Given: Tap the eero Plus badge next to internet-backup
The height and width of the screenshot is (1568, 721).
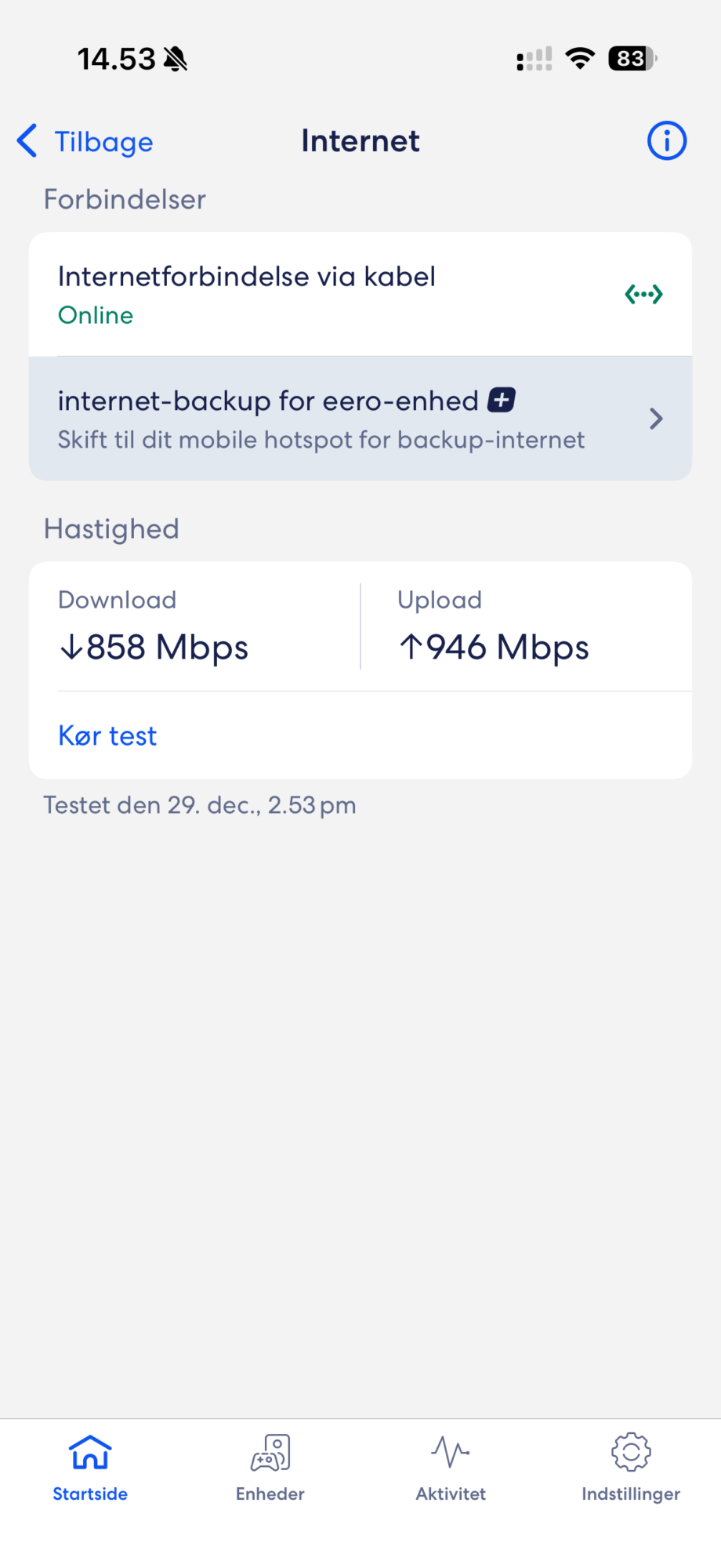Looking at the screenshot, I should point(501,400).
